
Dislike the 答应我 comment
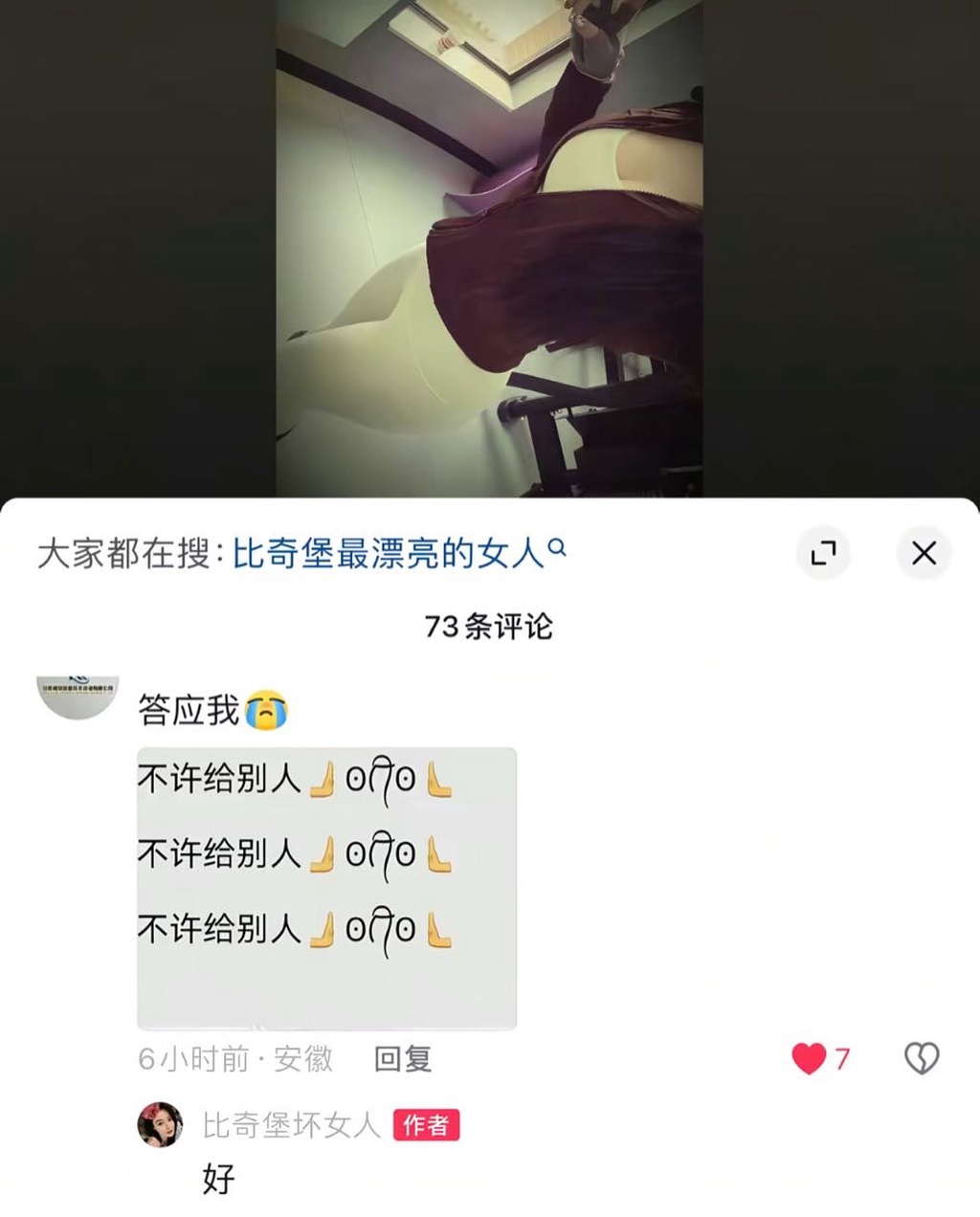click(x=922, y=1058)
